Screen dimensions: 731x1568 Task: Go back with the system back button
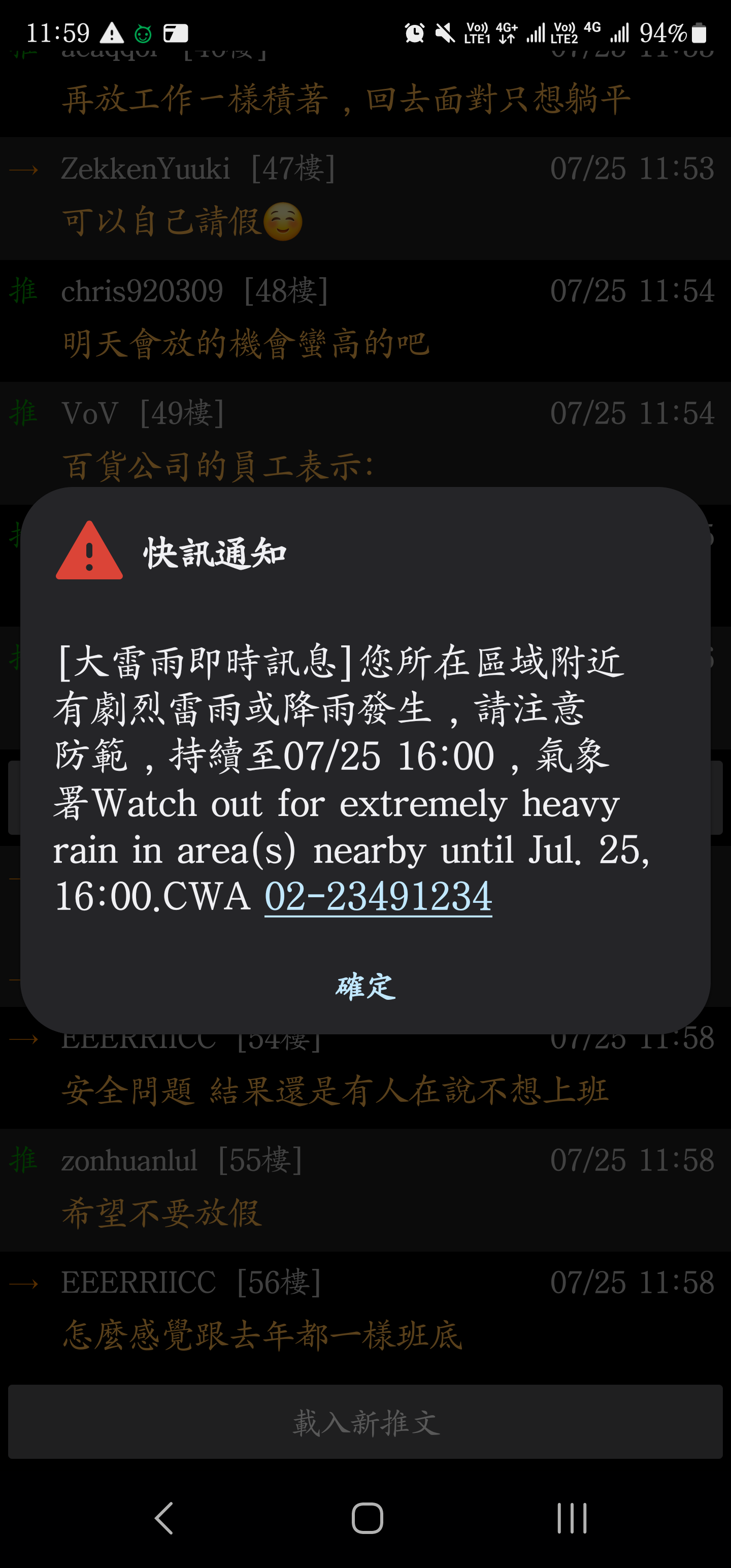(164, 1518)
